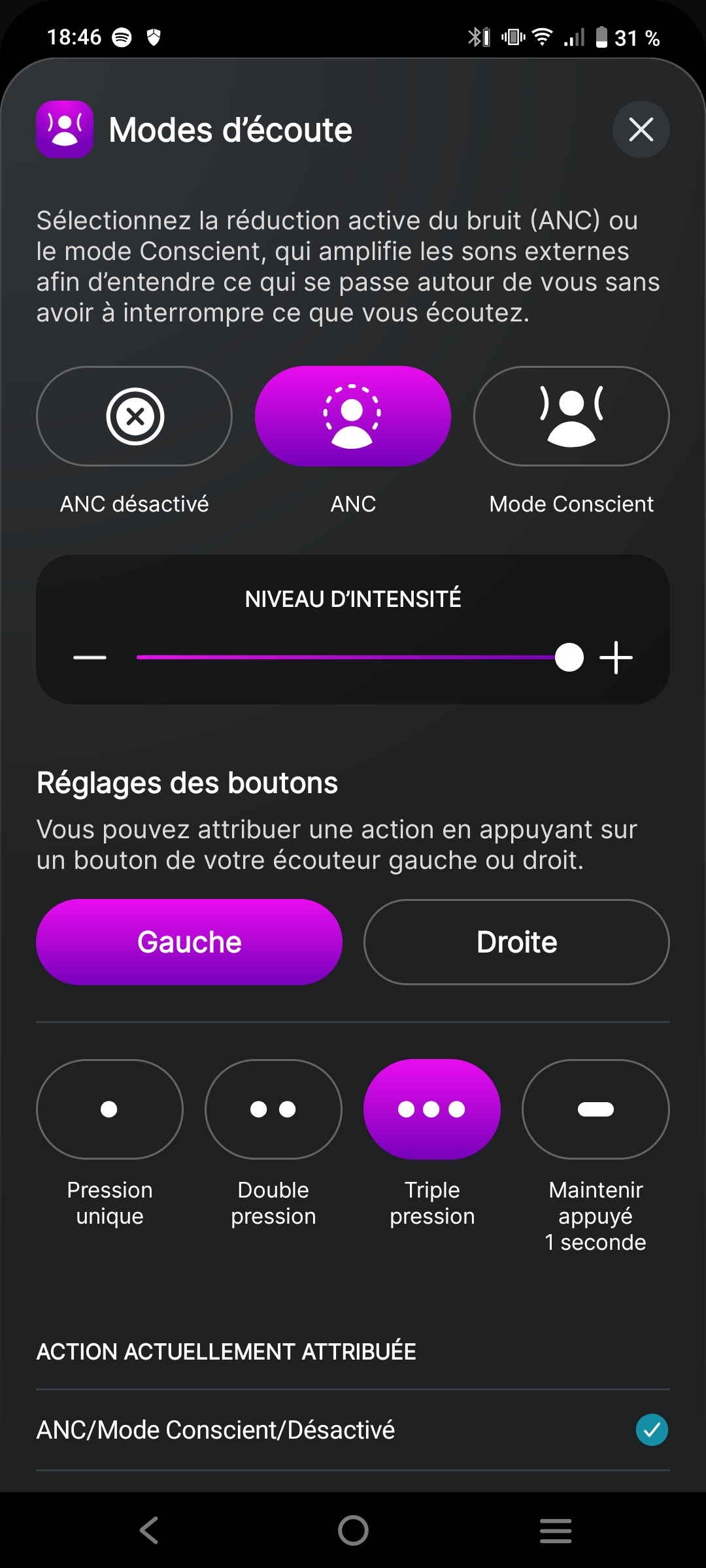Select the Gauche earbud tab
Viewport: 706px width, 1568px height.
click(190, 942)
